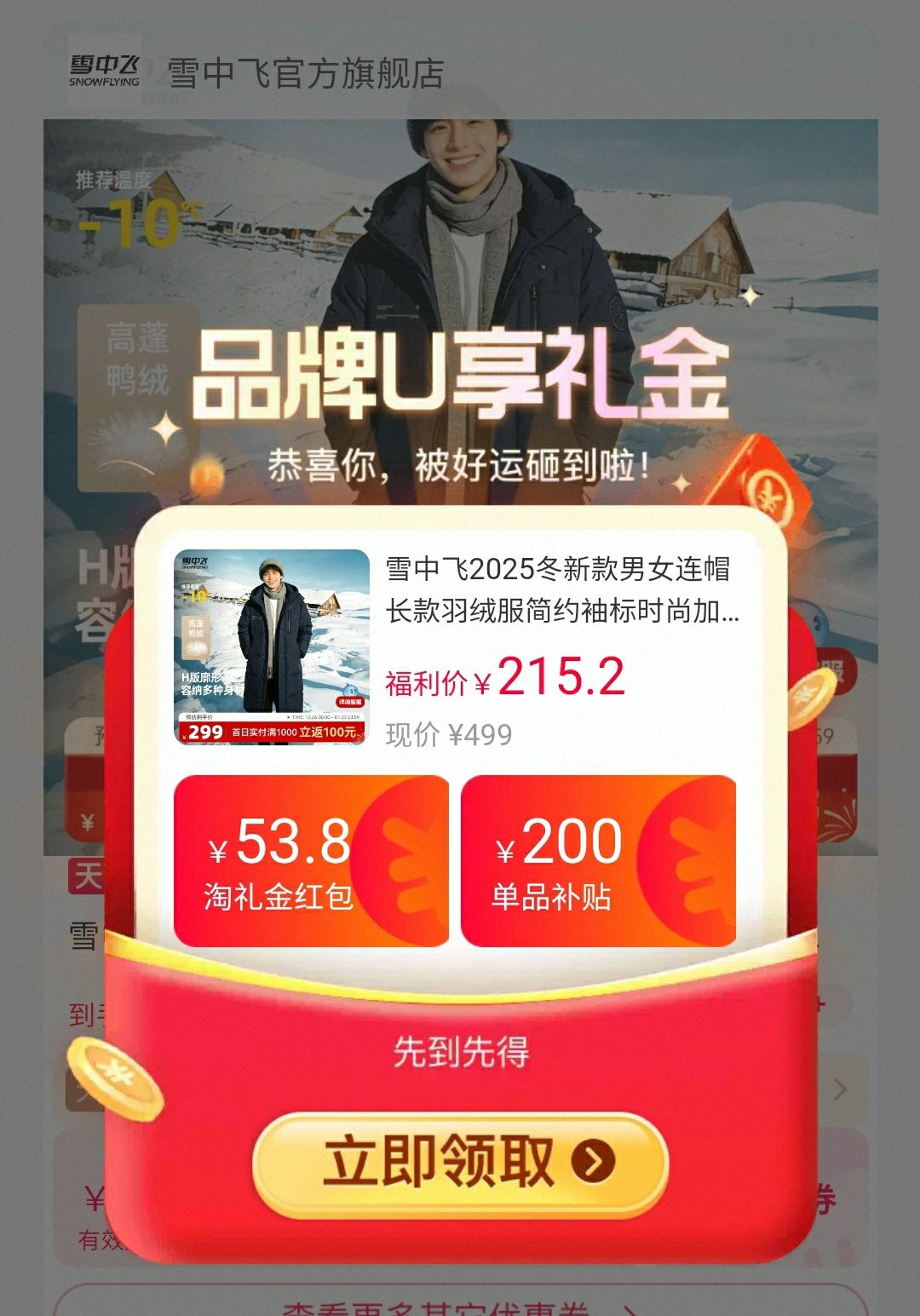Select the ¥200 单品补贴 coupon
The width and height of the screenshot is (920, 1316).
[598, 860]
